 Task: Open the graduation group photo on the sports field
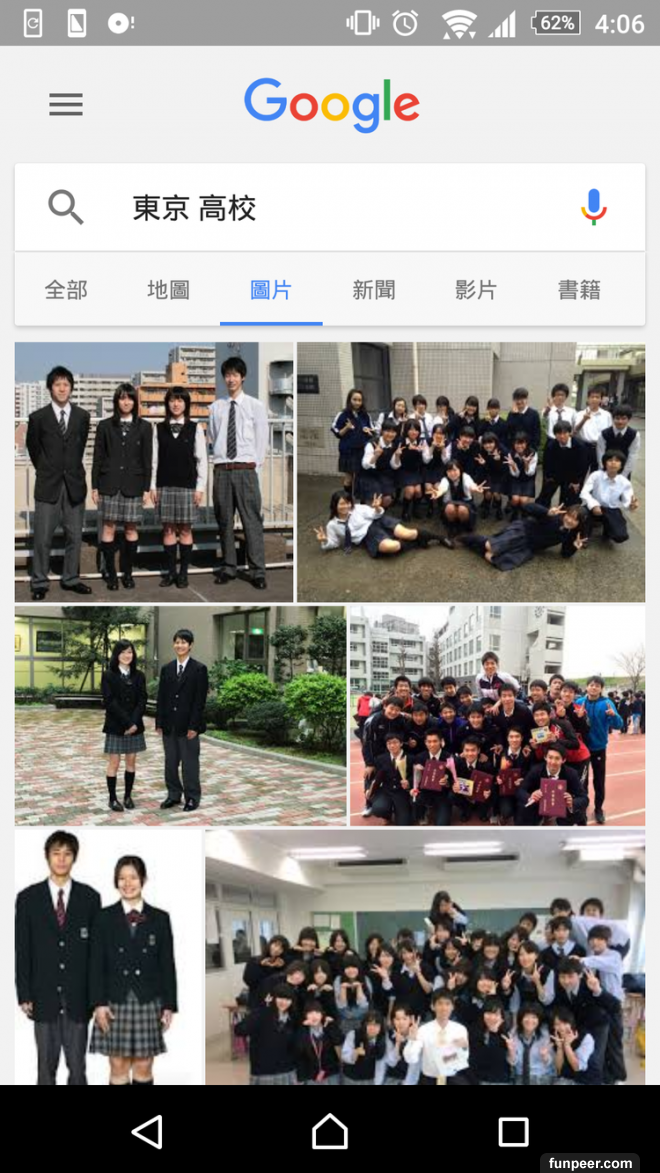(497, 715)
